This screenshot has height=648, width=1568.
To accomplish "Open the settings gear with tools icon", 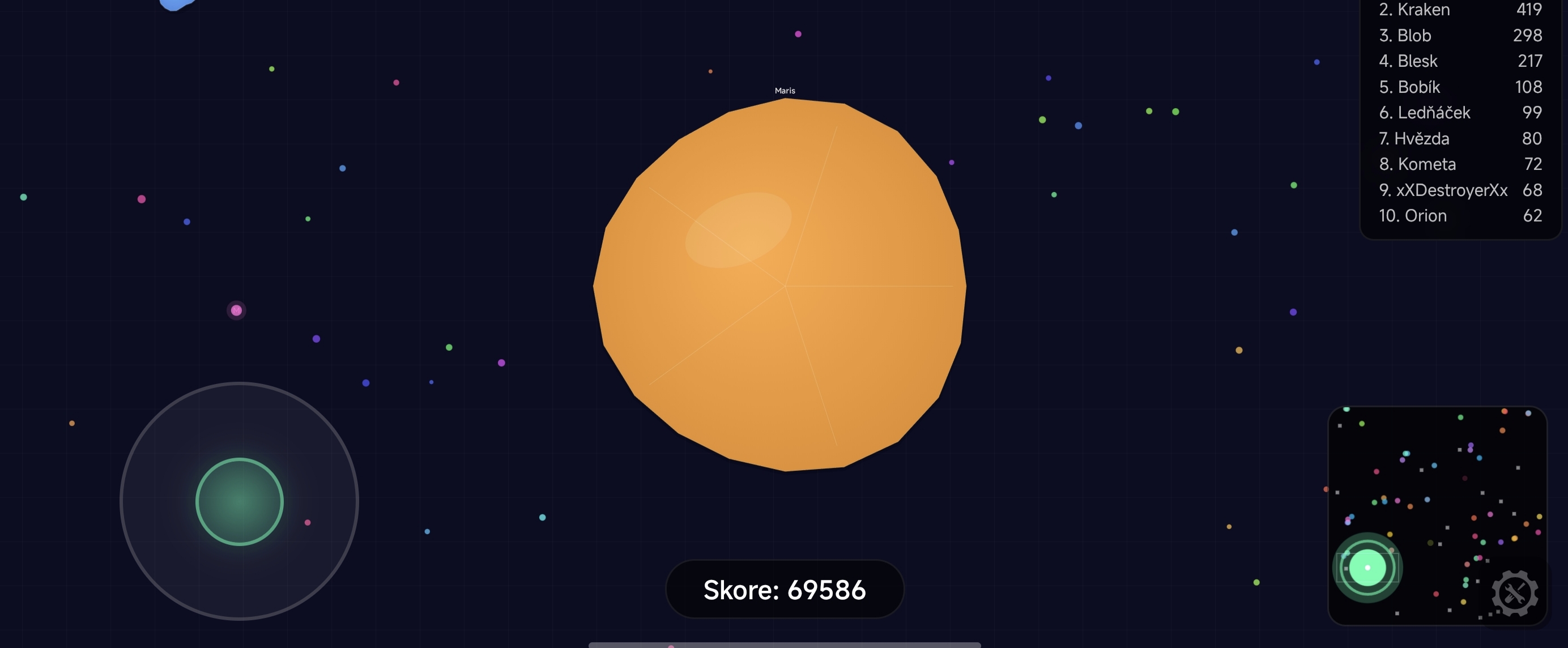I will point(1514,593).
